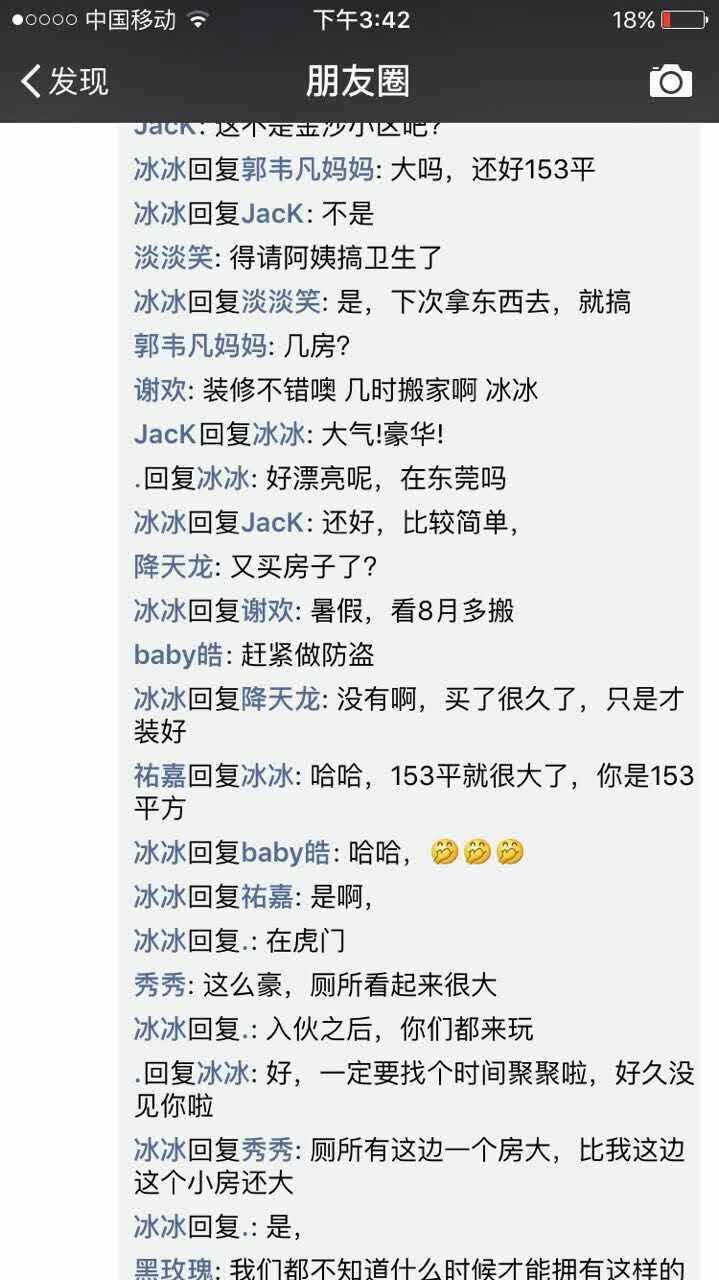The height and width of the screenshot is (1280, 719).
Task: Open 淡淡笑's profile from the 得请阿姨搞卫生了 comment
Action: 173,257
